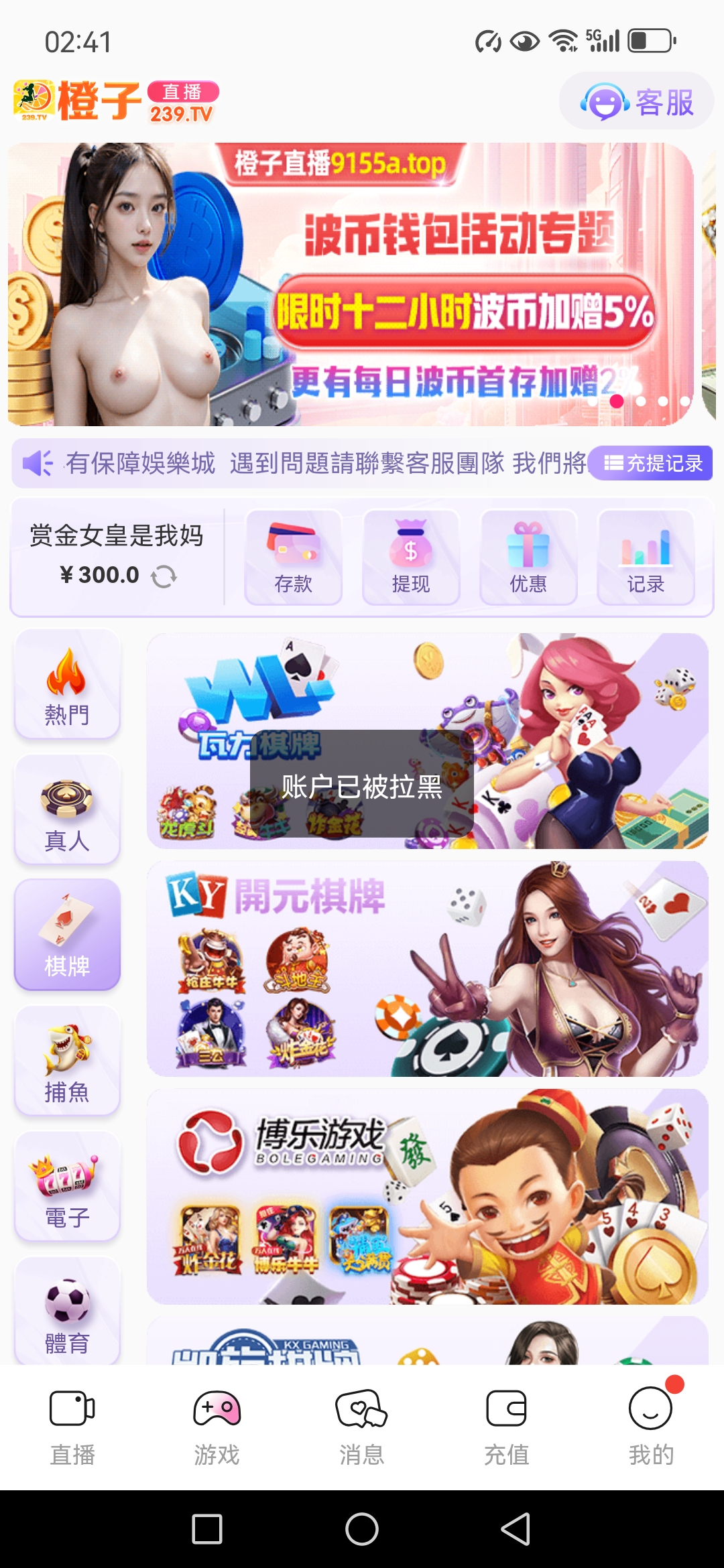The height and width of the screenshot is (1568, 724).
Task: Select the 體育 category
Action: pyautogui.click(x=67, y=1311)
